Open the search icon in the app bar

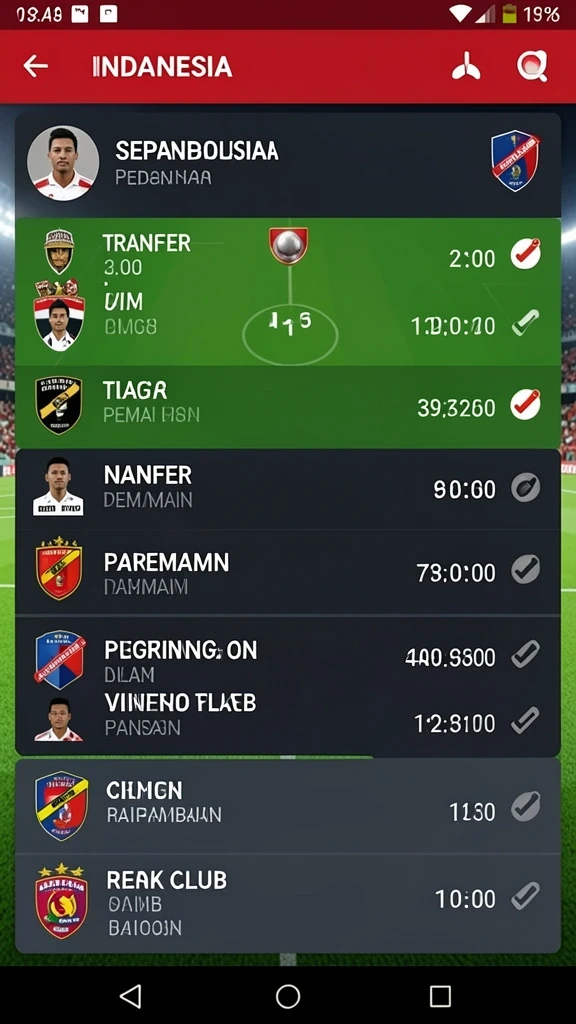click(x=532, y=66)
